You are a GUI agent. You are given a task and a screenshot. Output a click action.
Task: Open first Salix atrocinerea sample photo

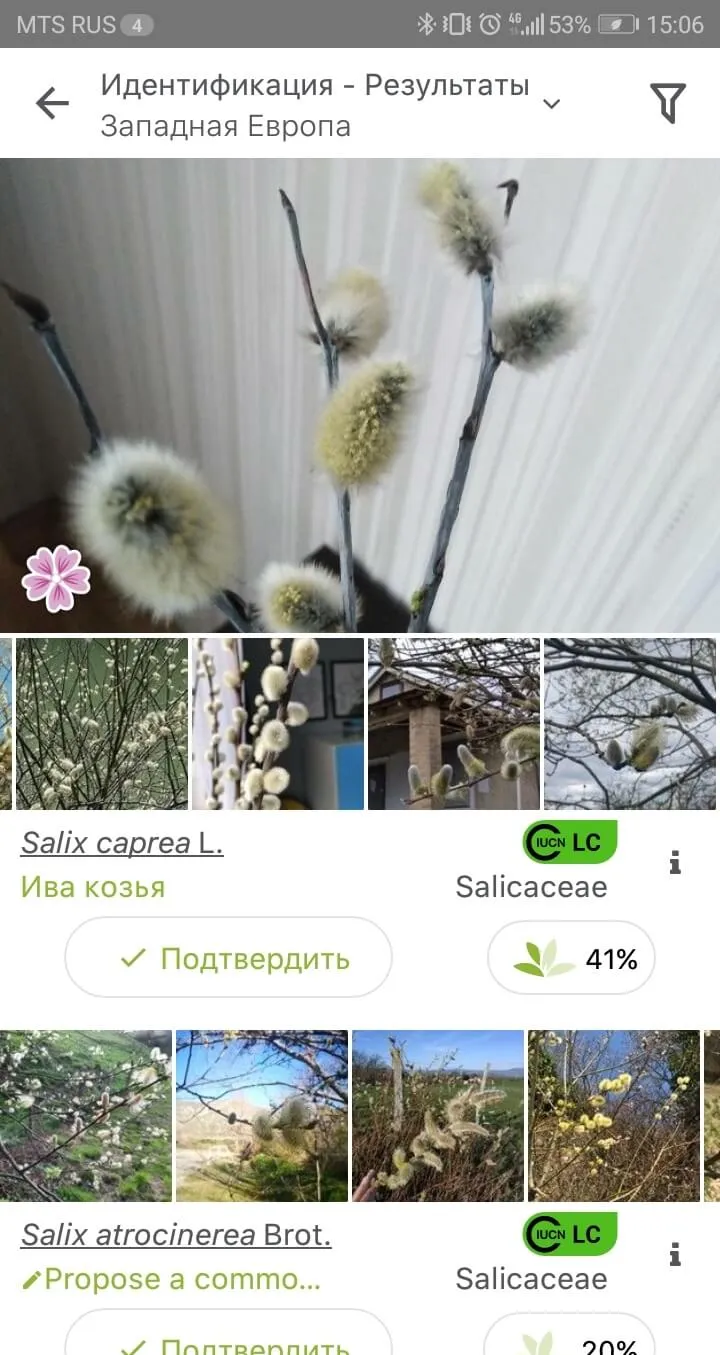click(86, 1116)
